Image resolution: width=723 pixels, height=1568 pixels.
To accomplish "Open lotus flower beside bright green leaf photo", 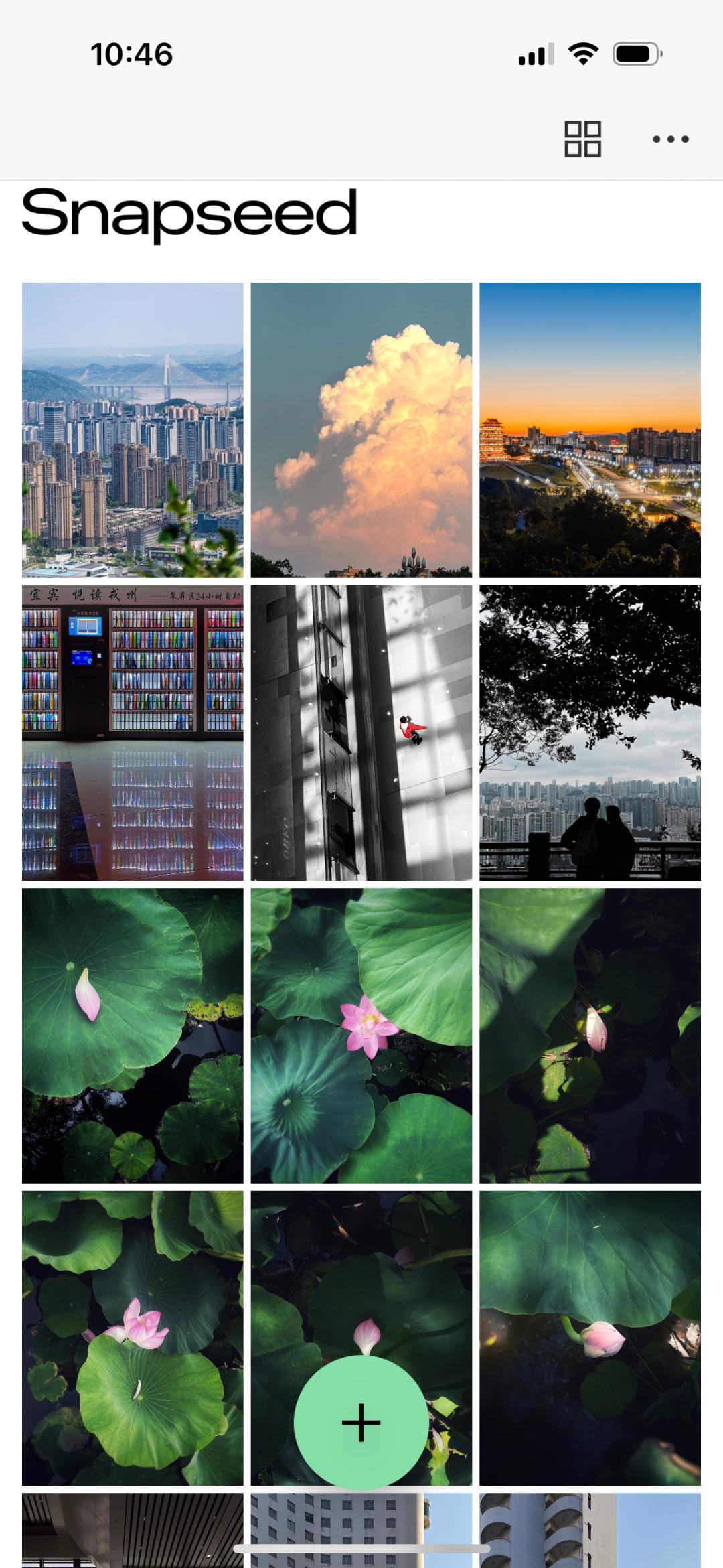I will (133, 1338).
